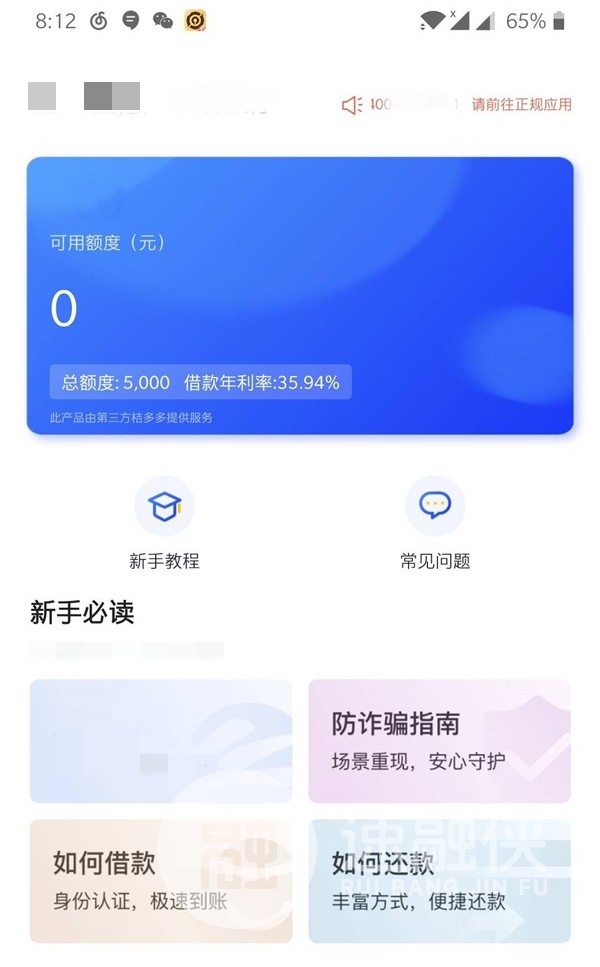Open the announcement with speaker icon
This screenshot has height=967, width=600.
[x=455, y=105]
